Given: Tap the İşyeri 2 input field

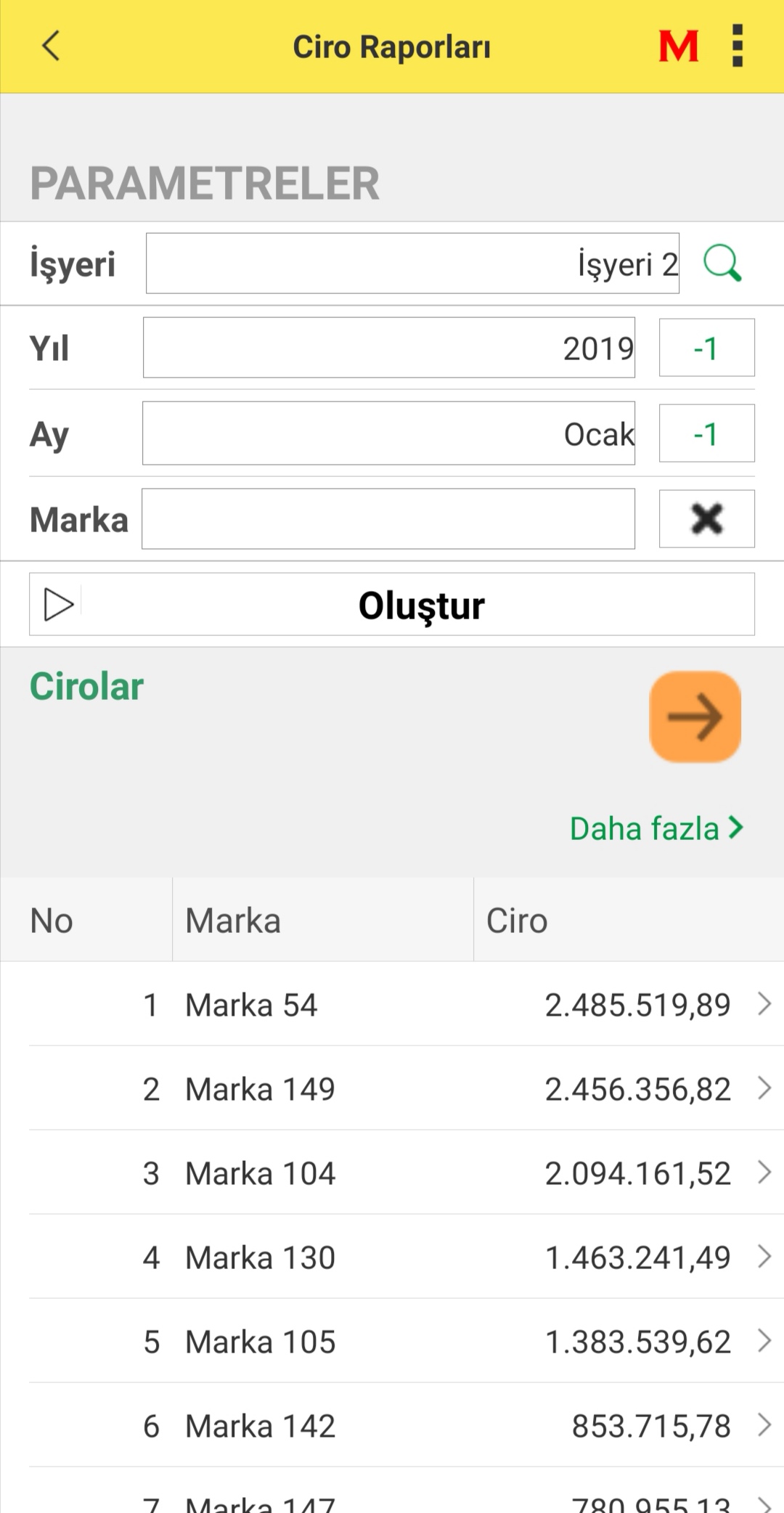Looking at the screenshot, I should tap(412, 263).
